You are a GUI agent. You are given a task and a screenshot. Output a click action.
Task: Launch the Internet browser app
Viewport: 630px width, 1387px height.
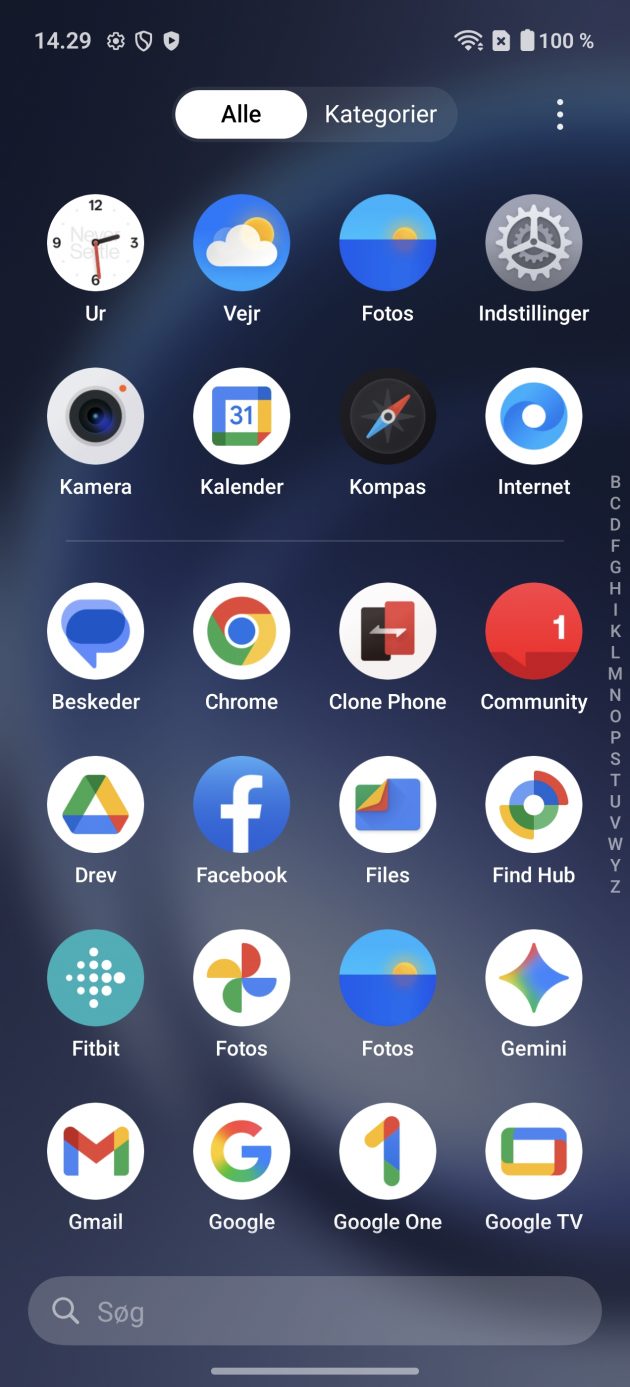click(x=534, y=416)
